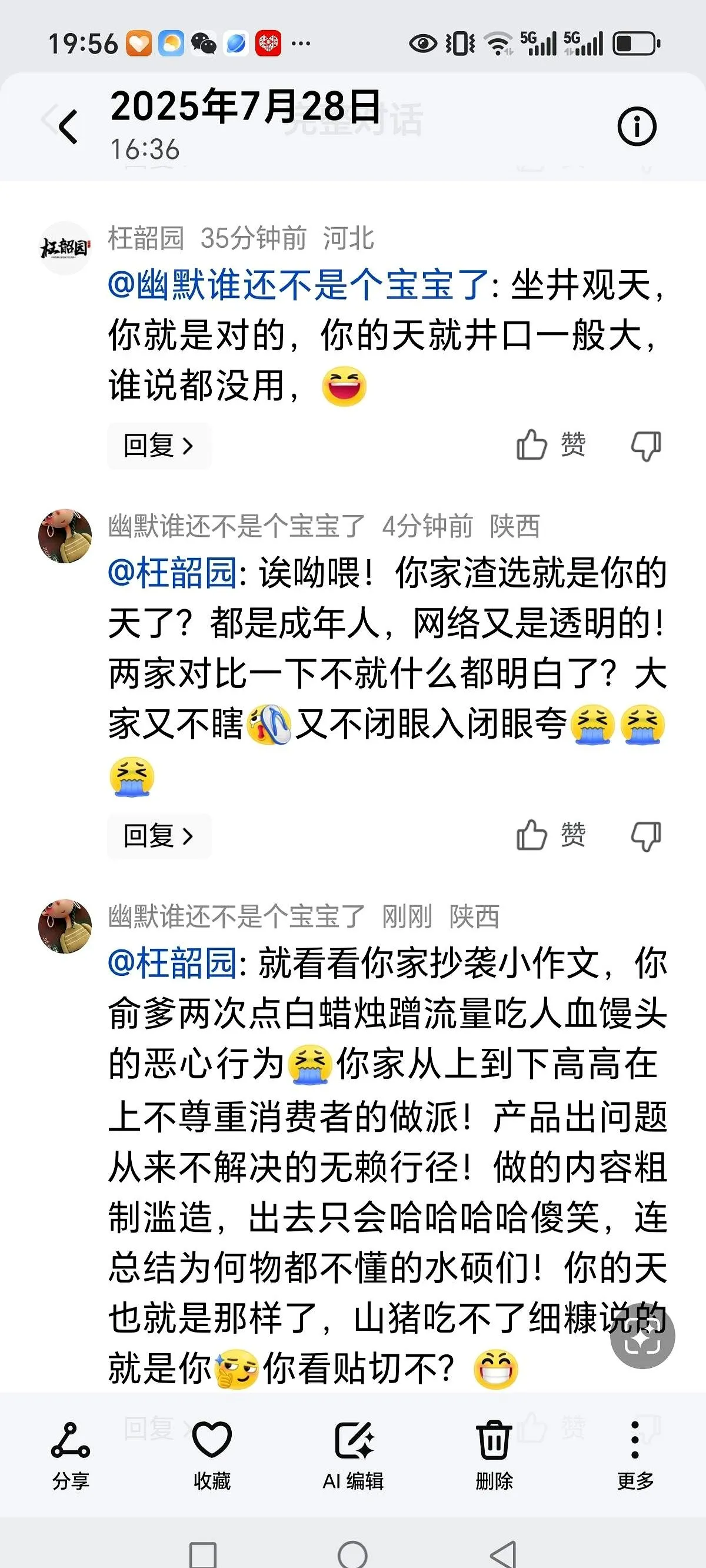Tap the floating image recognition button
This screenshot has width=706, height=1568.
click(x=642, y=1336)
